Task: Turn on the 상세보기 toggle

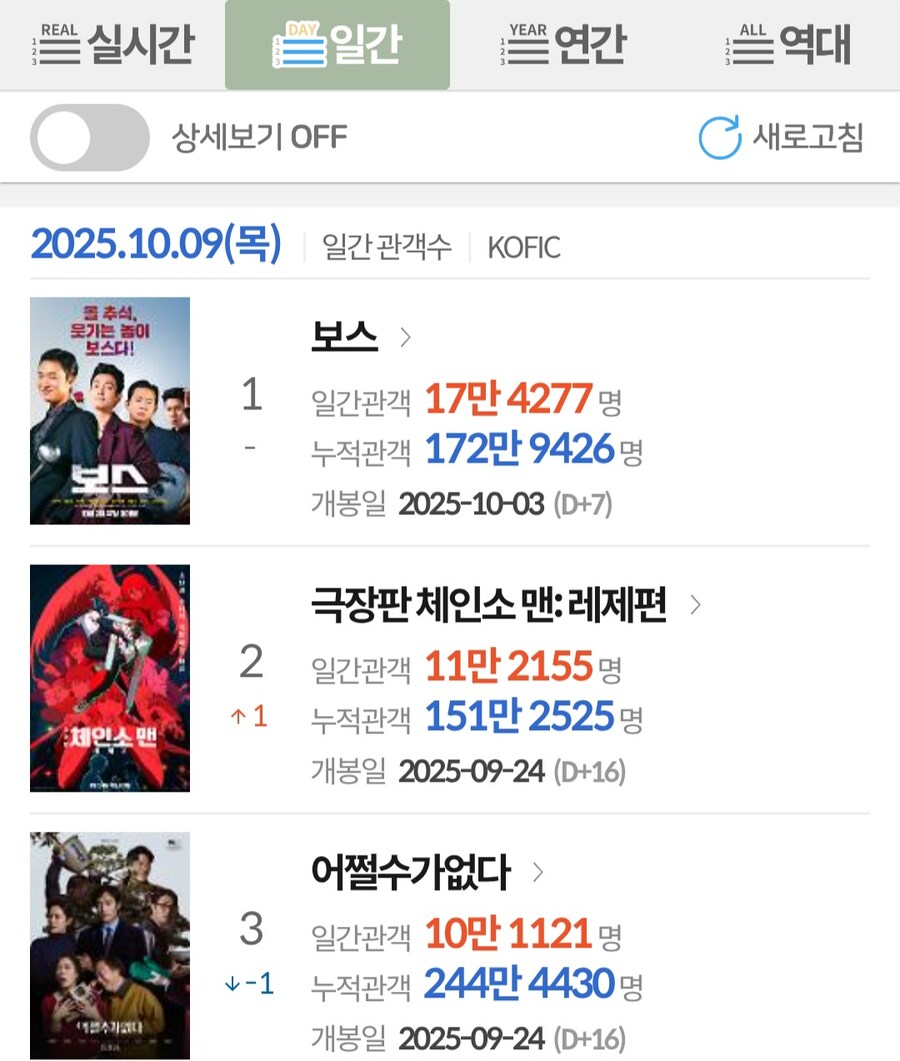Action: [89, 137]
